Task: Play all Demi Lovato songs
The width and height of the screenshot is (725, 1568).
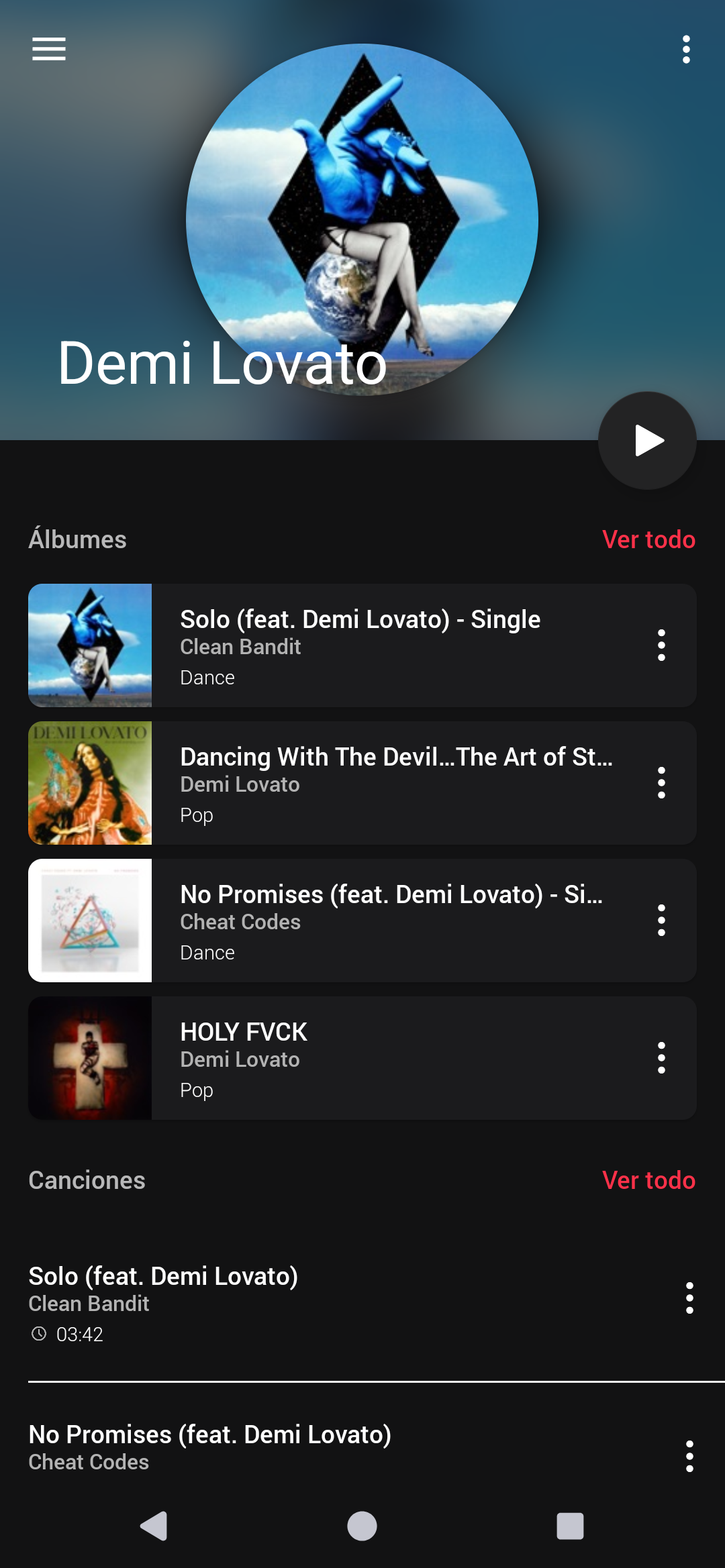Action: (x=647, y=441)
